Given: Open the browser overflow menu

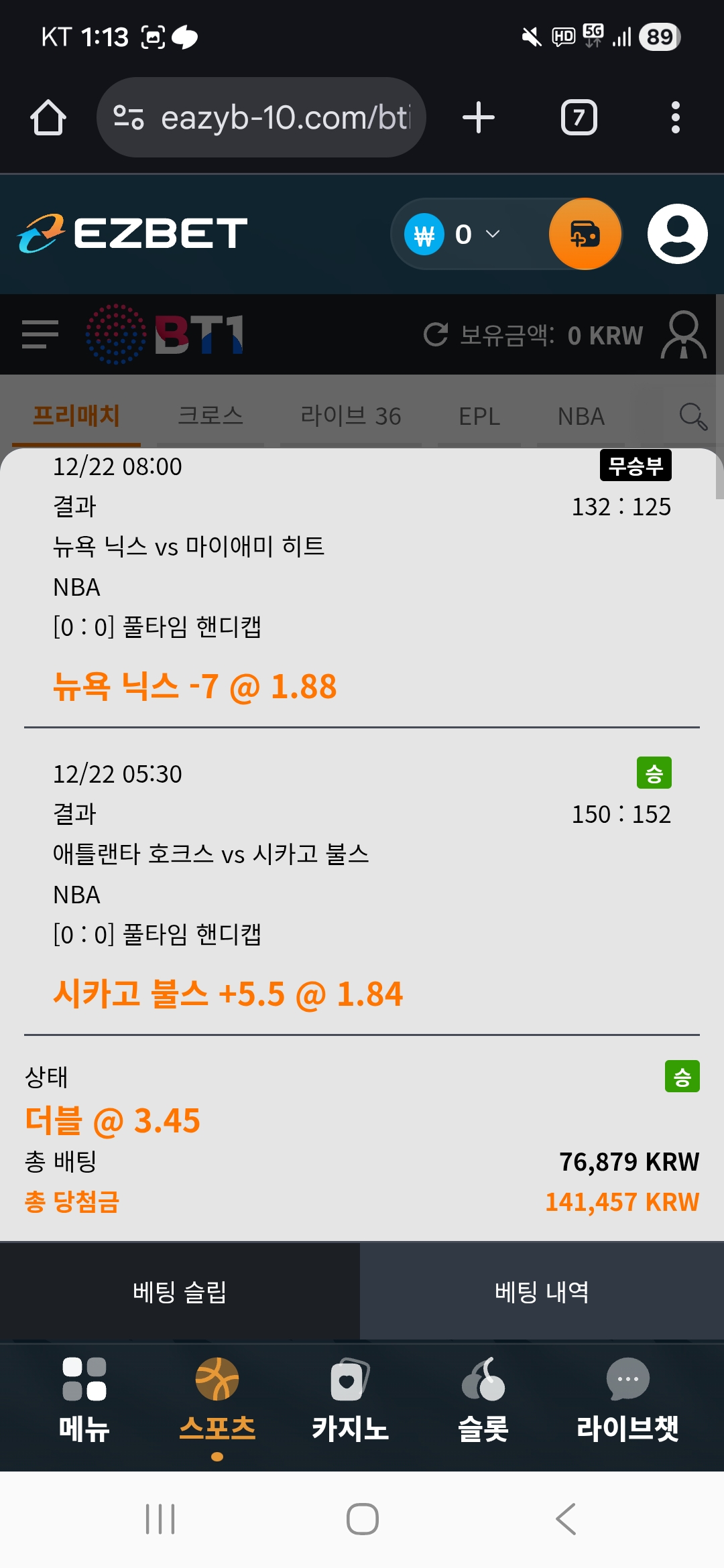Looking at the screenshot, I should pyautogui.click(x=675, y=118).
